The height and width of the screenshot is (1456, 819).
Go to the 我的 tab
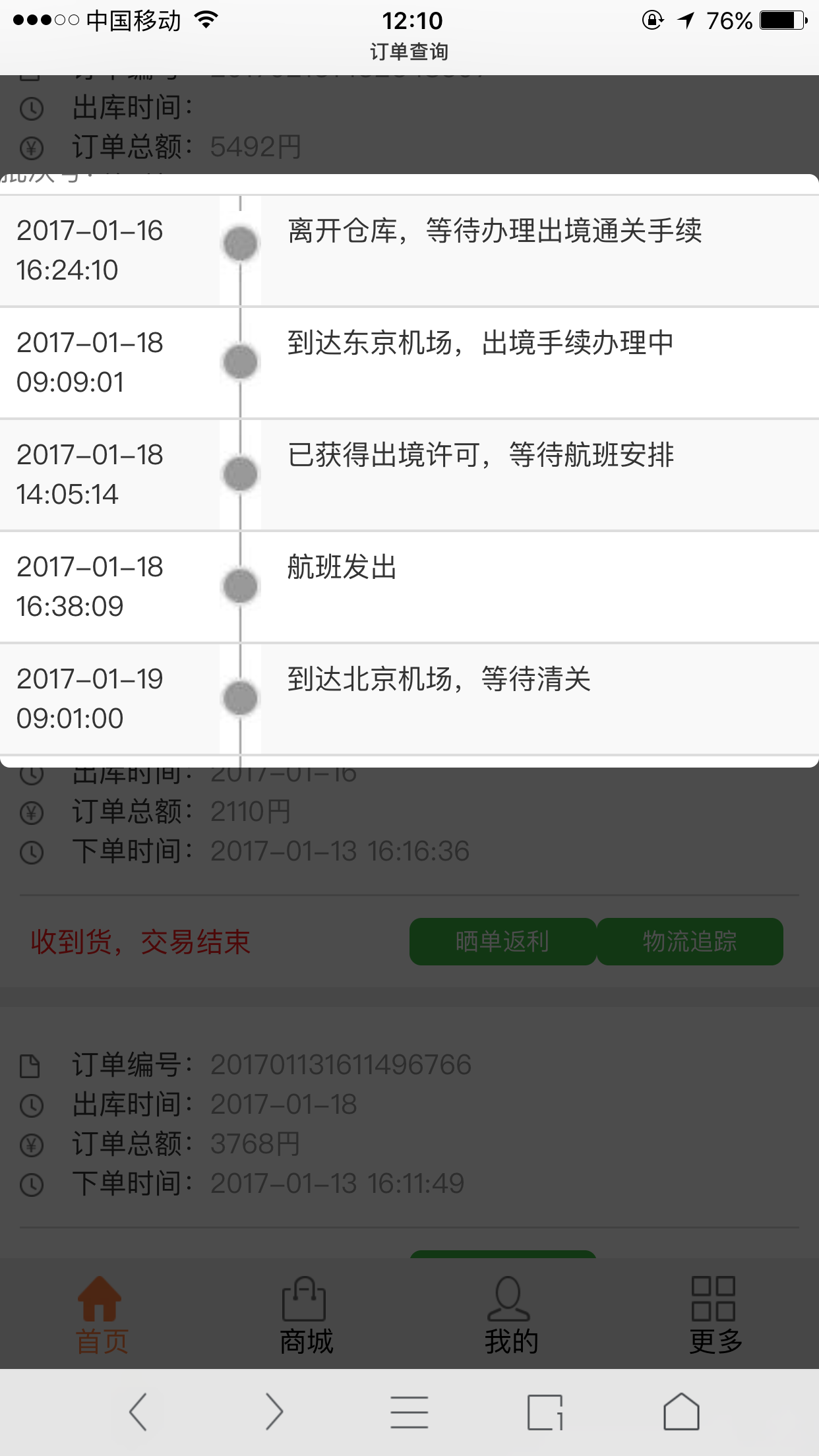click(x=511, y=1315)
